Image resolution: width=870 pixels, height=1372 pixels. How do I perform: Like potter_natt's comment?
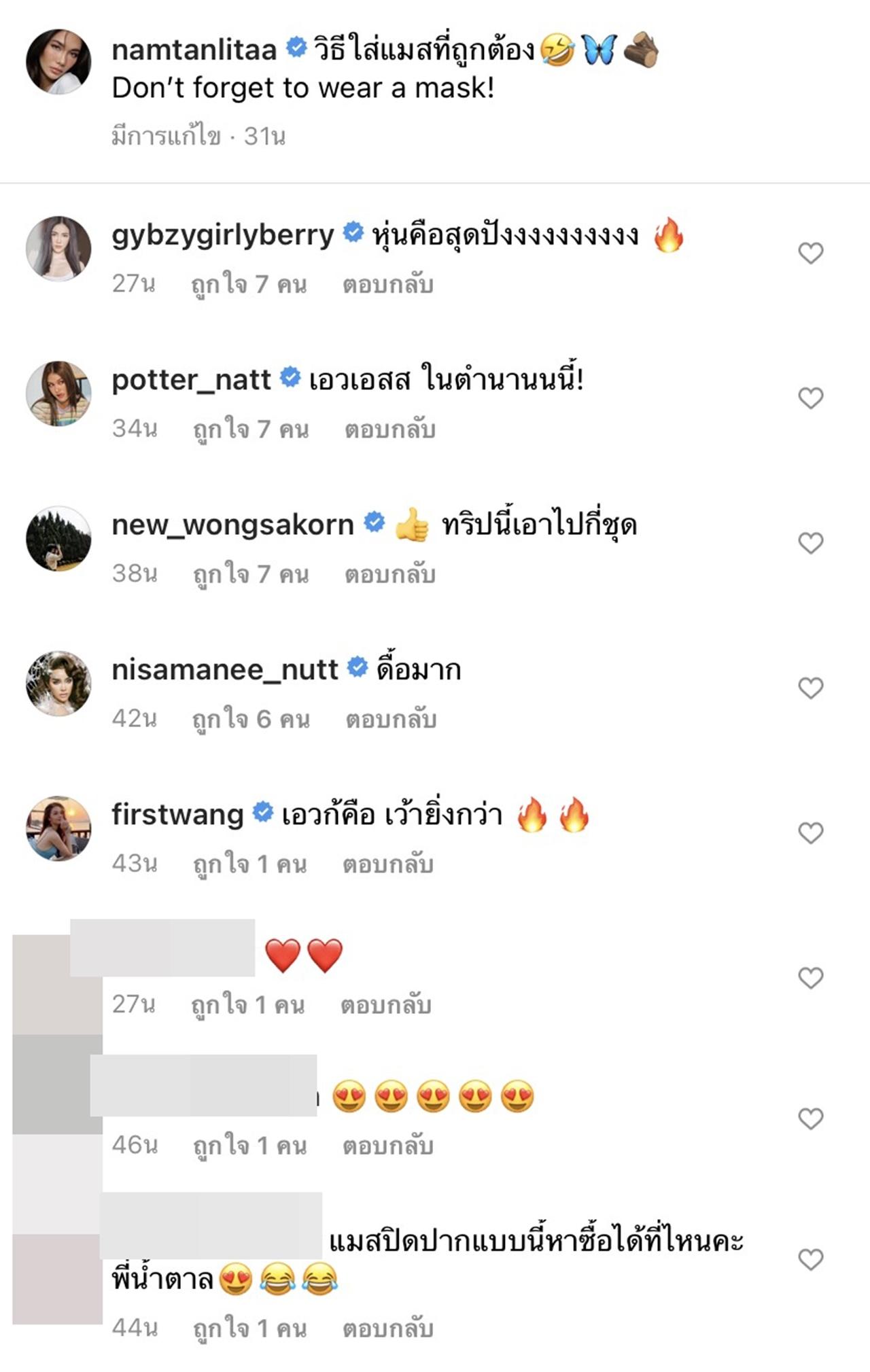(x=810, y=398)
